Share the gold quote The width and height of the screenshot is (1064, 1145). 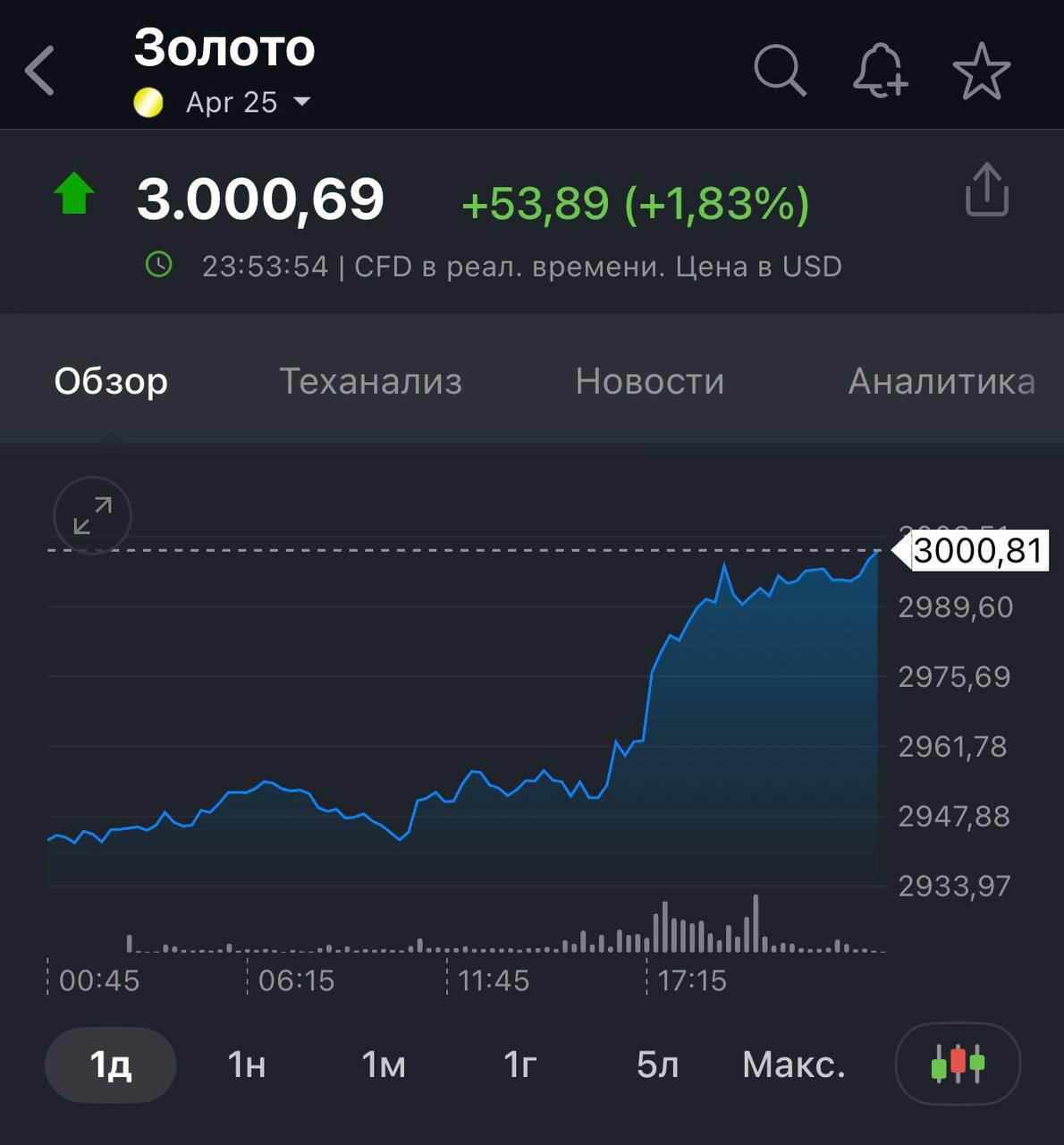tap(987, 190)
